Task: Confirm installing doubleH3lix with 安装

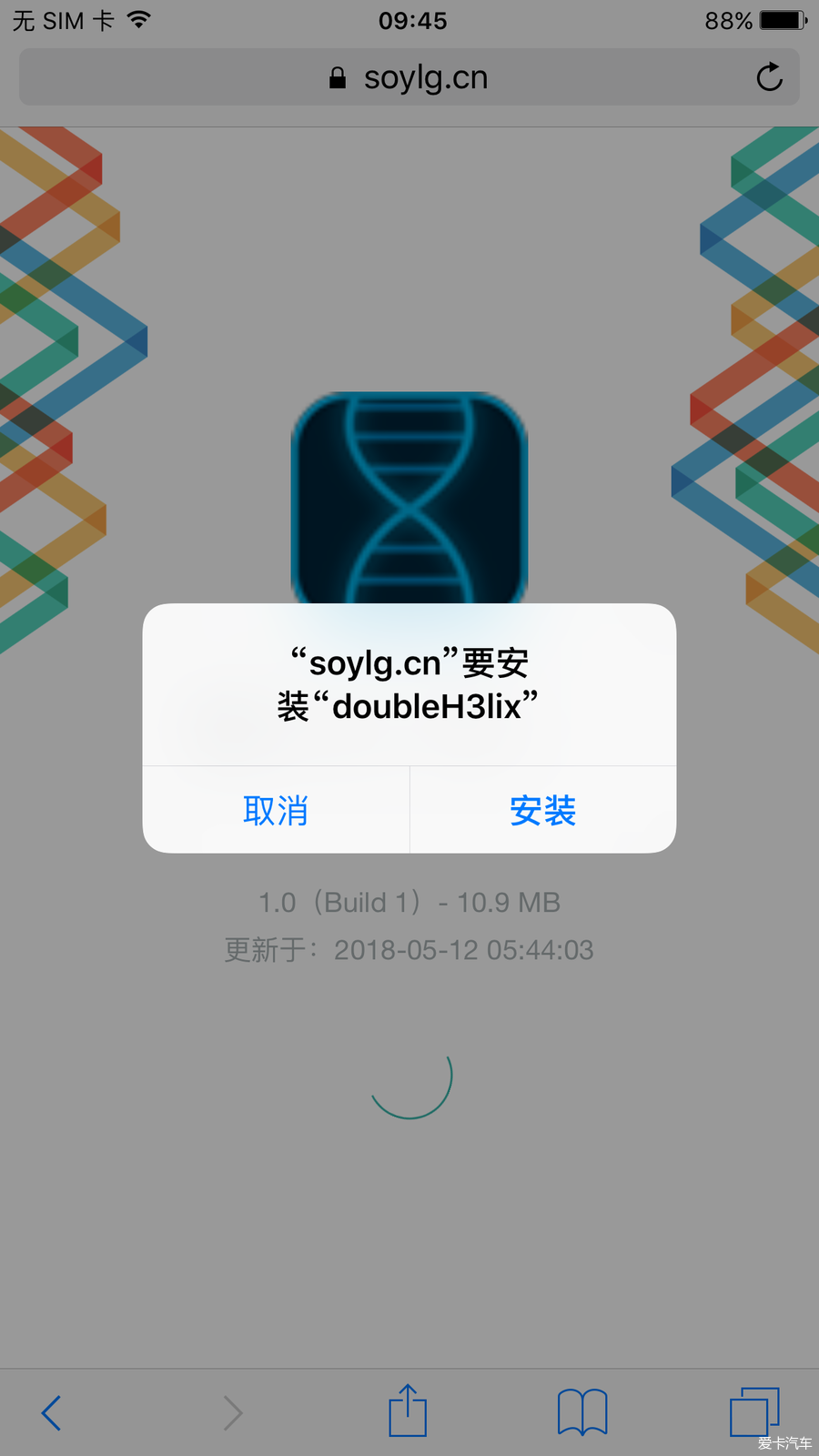Action: pos(542,810)
